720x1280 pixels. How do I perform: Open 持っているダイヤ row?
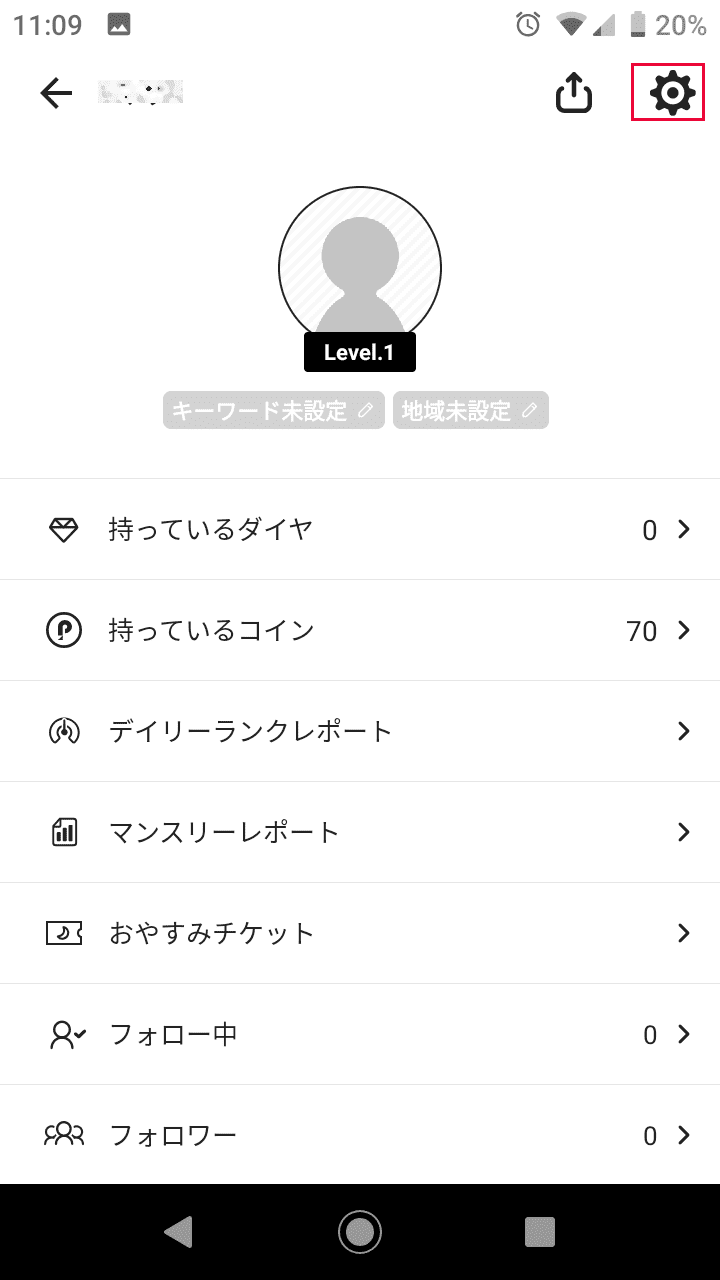(x=360, y=530)
